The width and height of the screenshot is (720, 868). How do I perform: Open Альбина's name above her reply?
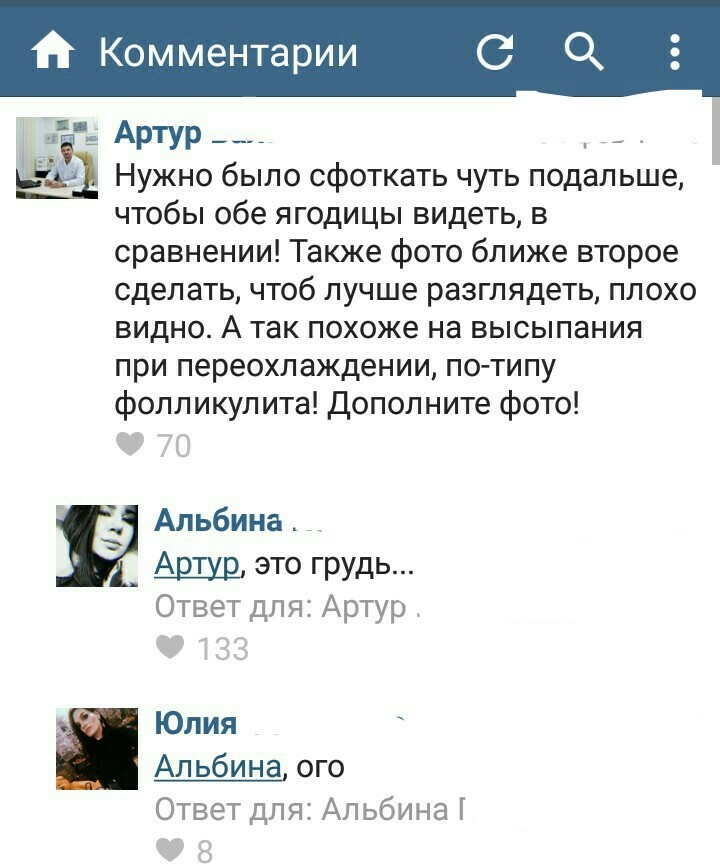(x=218, y=520)
